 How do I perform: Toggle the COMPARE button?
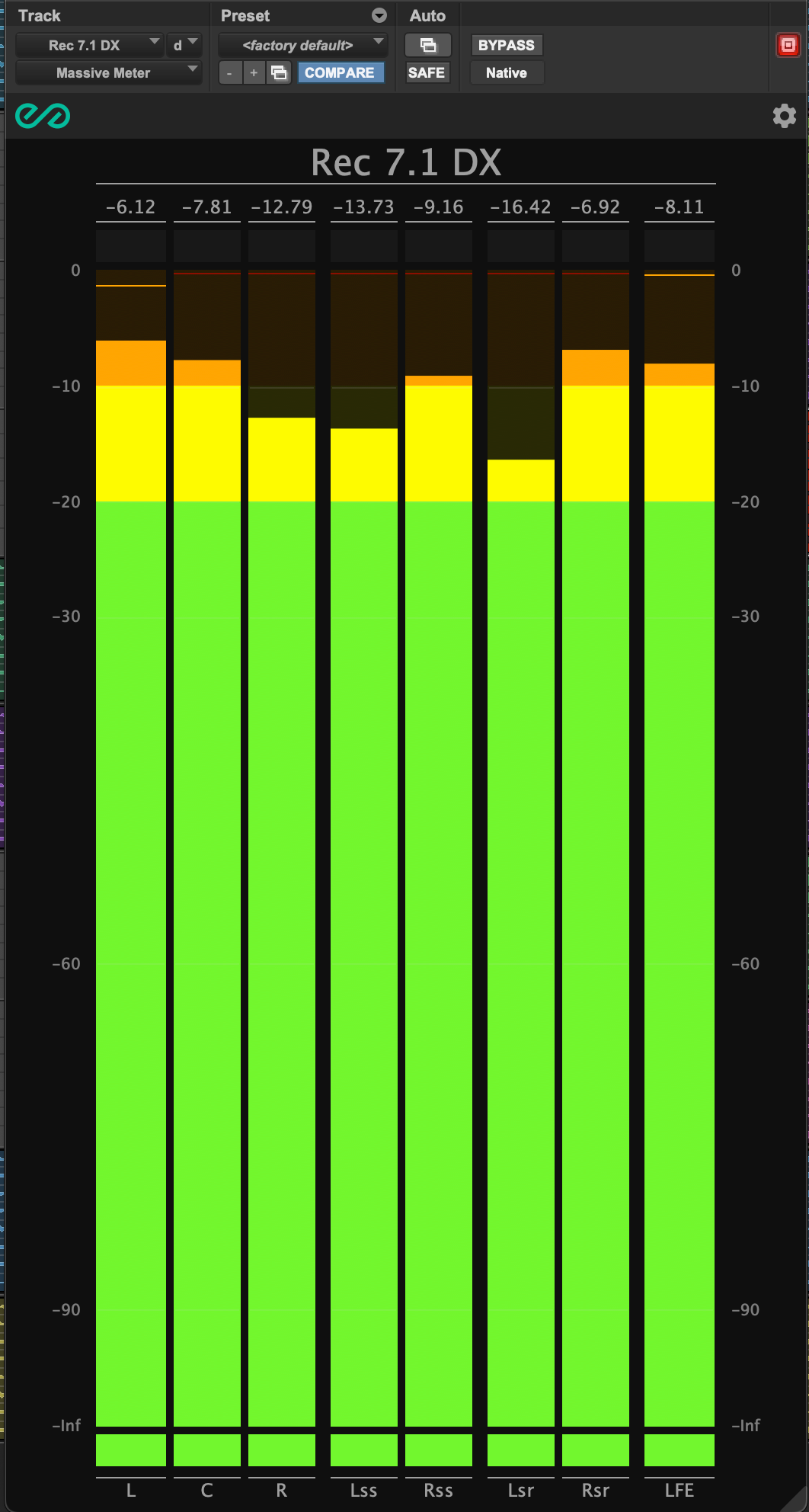(340, 73)
